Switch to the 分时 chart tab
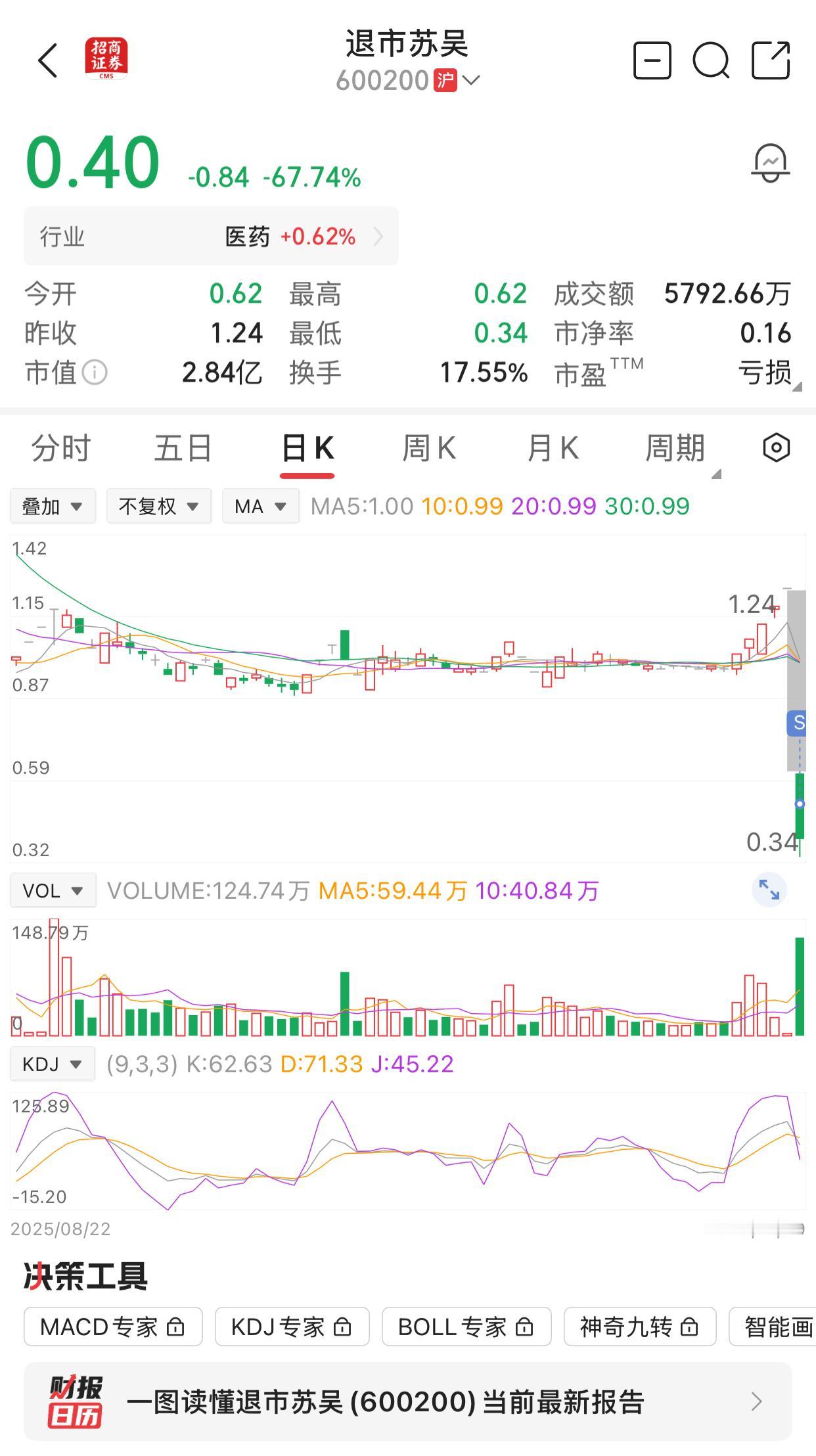This screenshot has width=816, height=1456. (x=61, y=449)
